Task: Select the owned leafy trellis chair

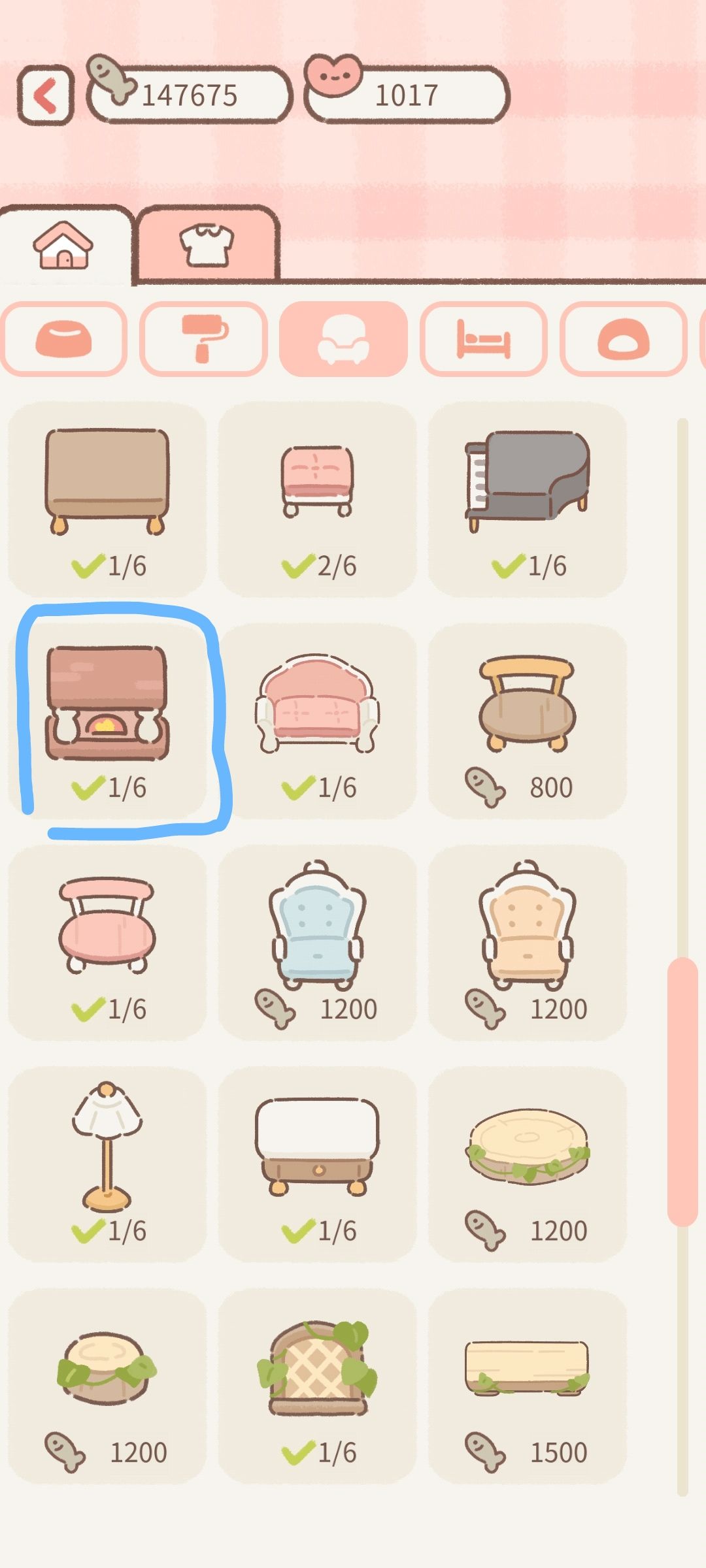Action: pyautogui.click(x=318, y=1385)
